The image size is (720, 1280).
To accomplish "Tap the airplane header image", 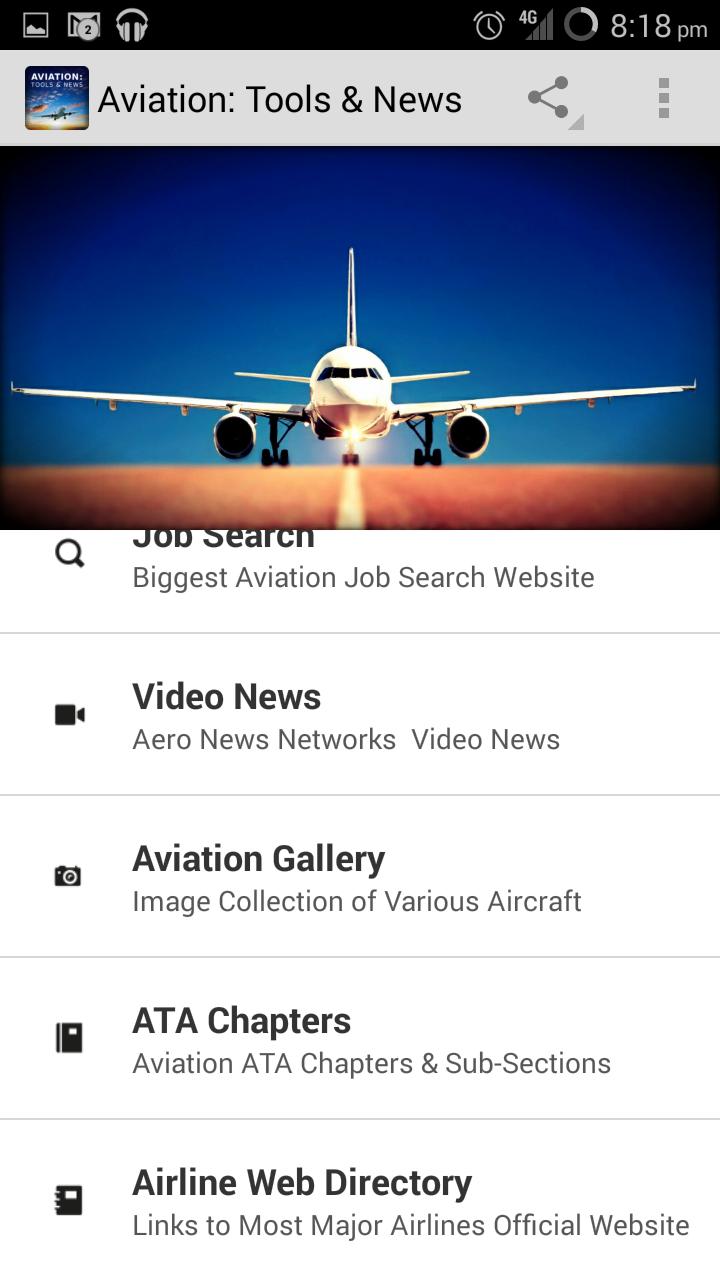I will (x=360, y=335).
